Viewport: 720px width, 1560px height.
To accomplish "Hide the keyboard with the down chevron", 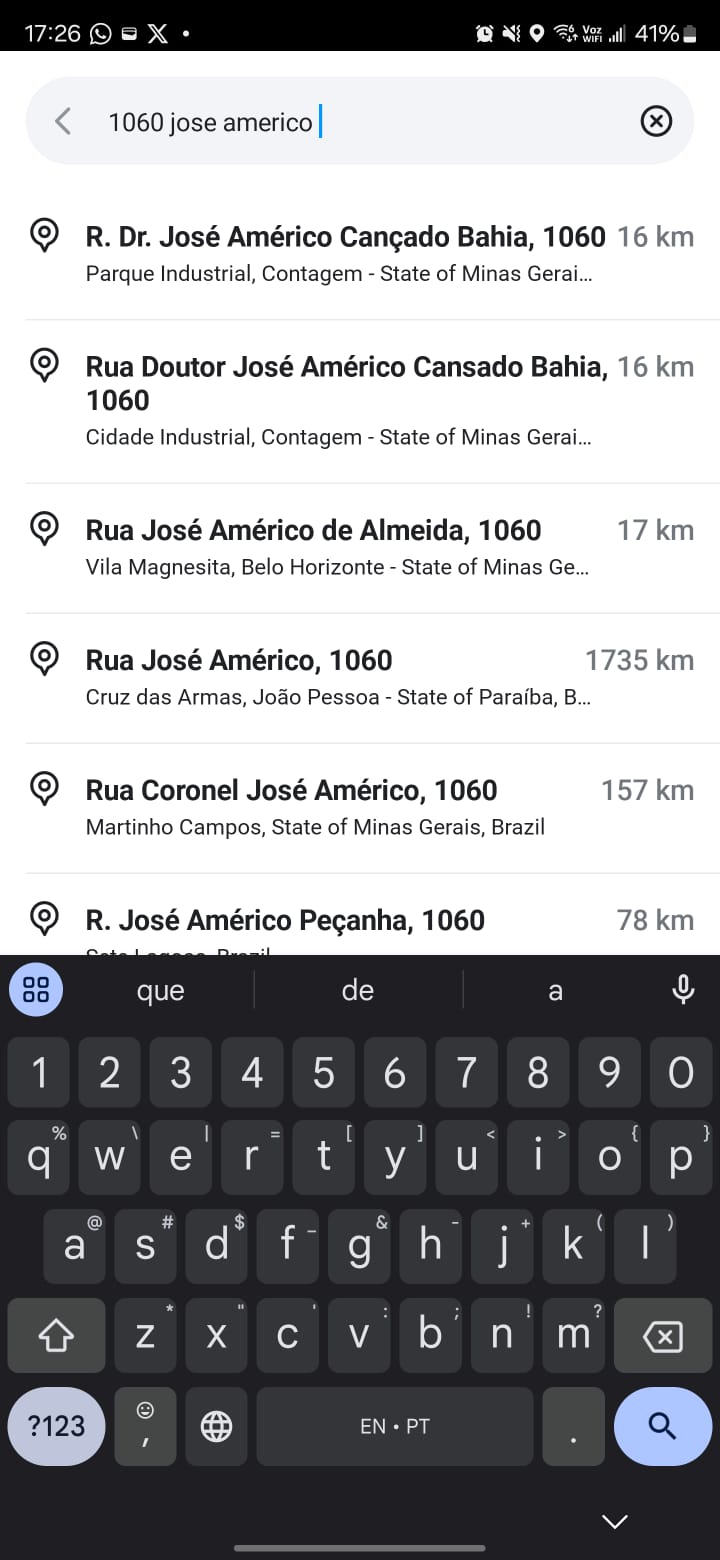I will coord(615,1521).
